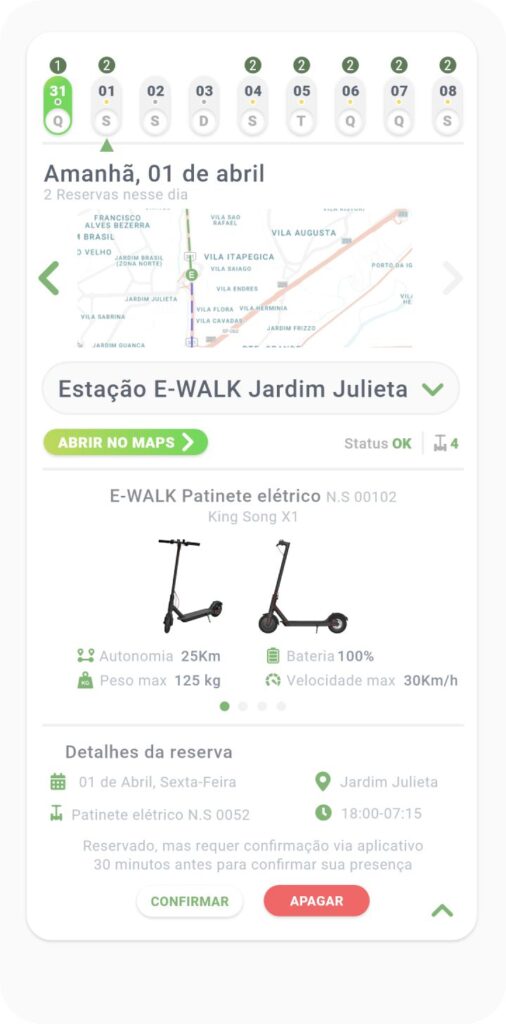Open the station map preview
The image size is (506, 1024).
tap(245, 278)
